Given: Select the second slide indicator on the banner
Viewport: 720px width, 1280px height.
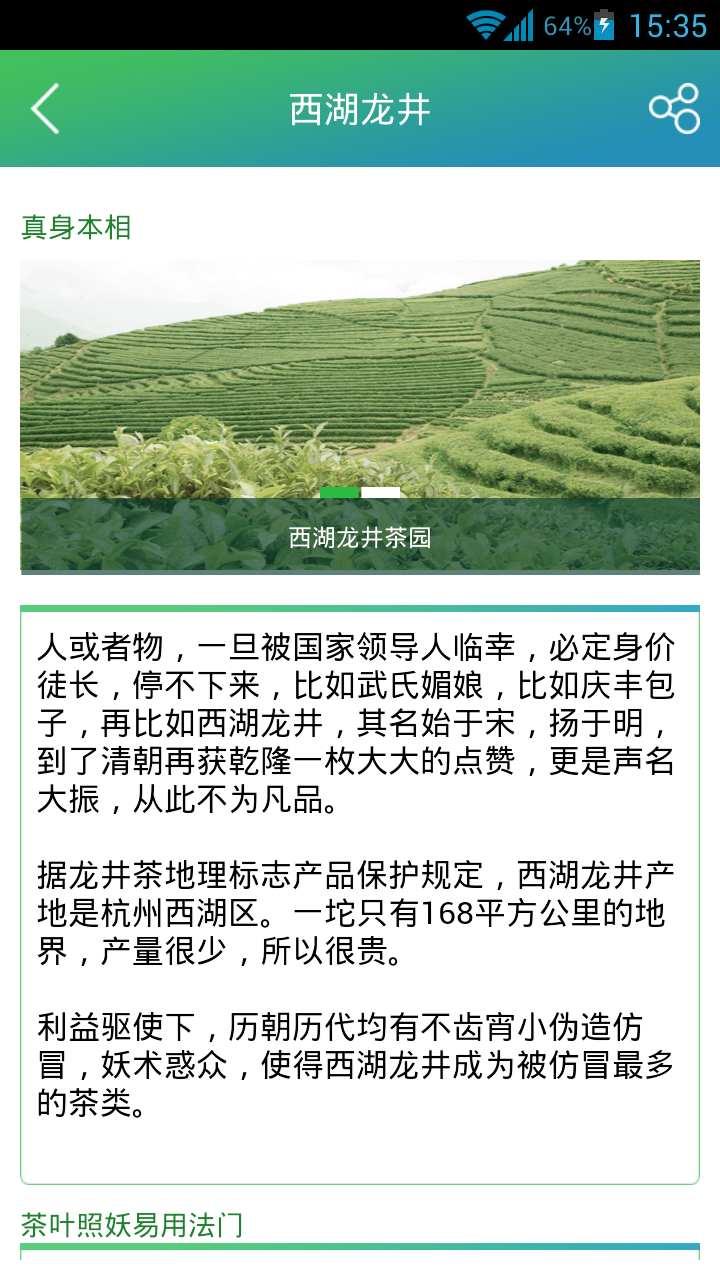Looking at the screenshot, I should pos(380,492).
